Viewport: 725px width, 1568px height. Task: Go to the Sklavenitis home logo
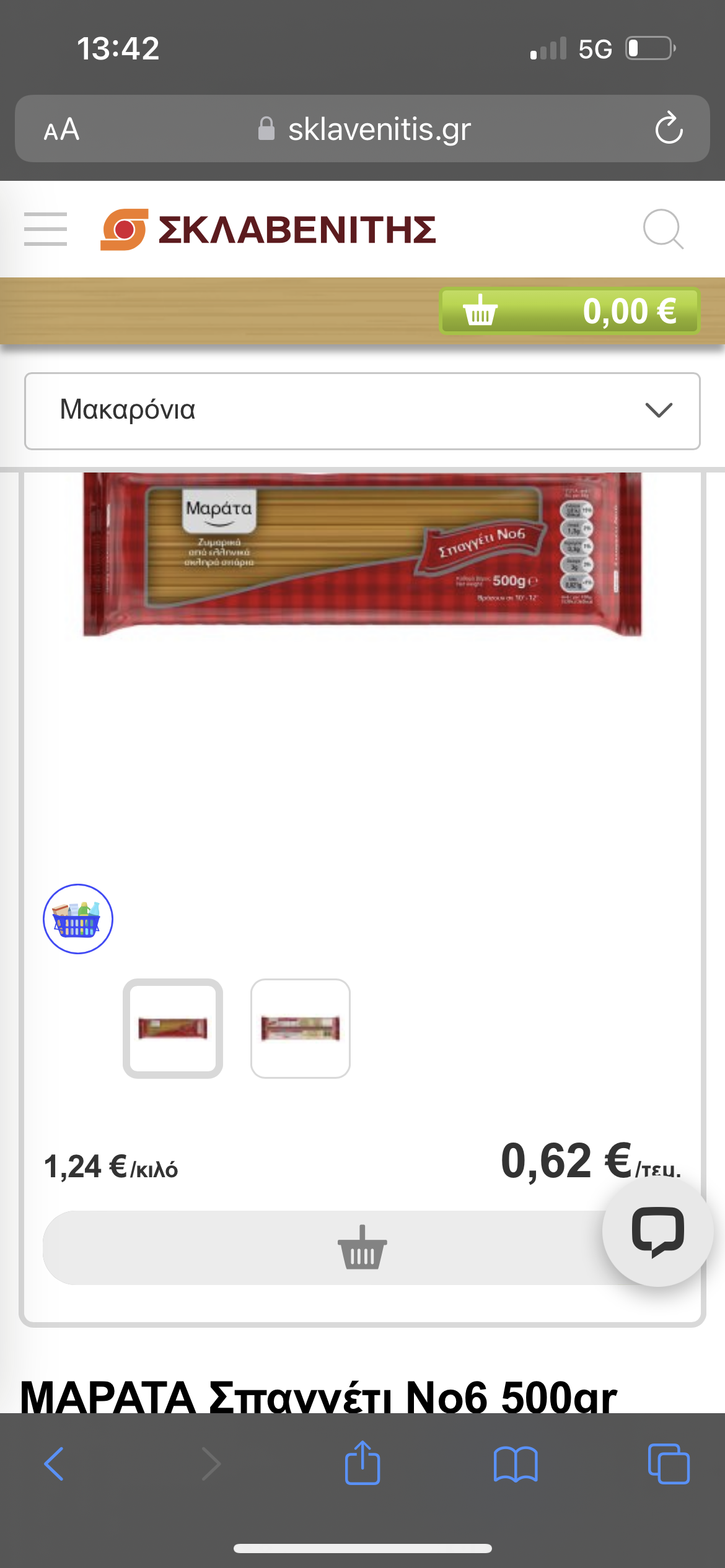pos(268,229)
